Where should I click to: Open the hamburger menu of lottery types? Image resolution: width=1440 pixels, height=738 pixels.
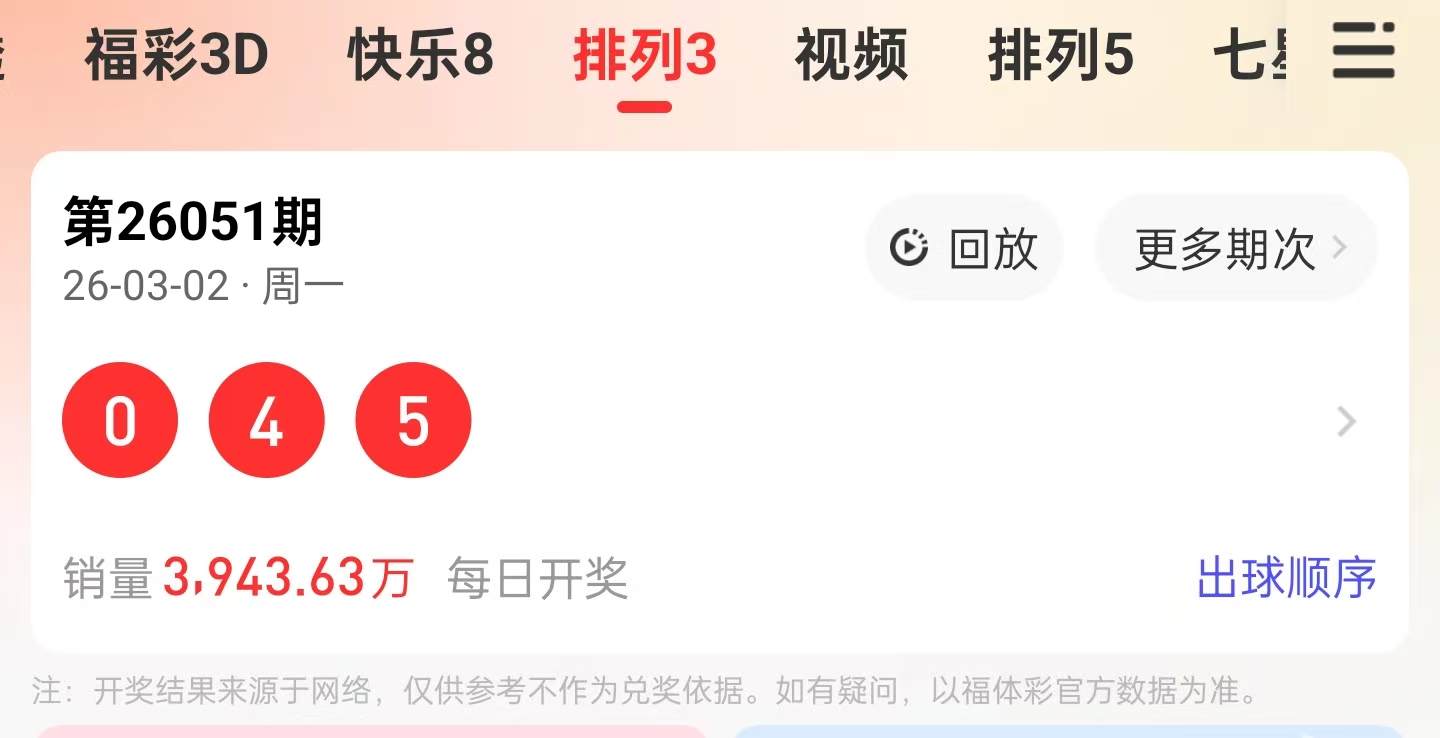(1363, 51)
